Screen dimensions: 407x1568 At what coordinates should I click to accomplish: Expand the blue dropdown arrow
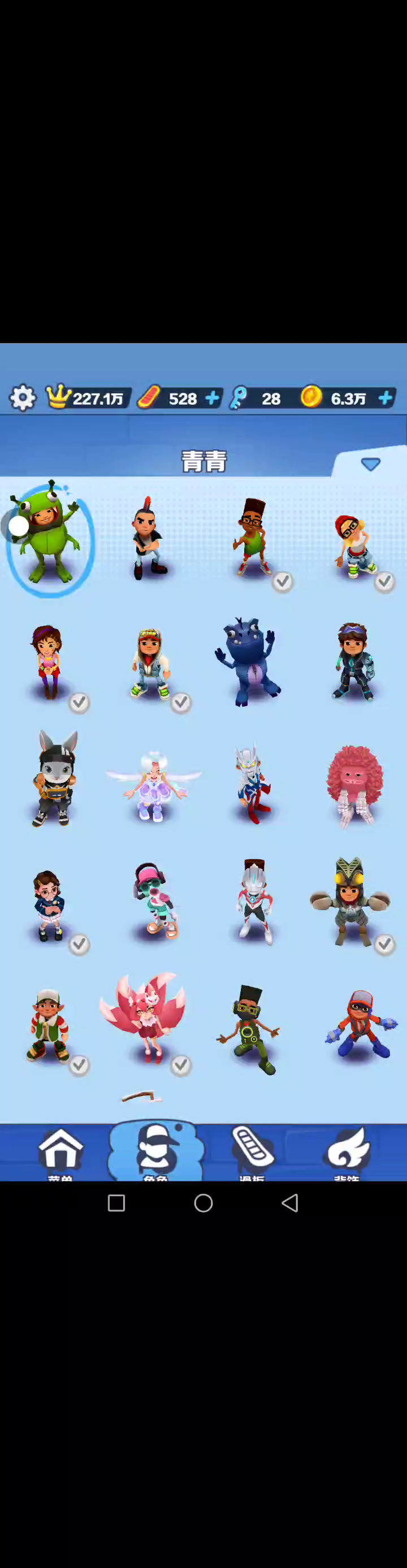(370, 465)
